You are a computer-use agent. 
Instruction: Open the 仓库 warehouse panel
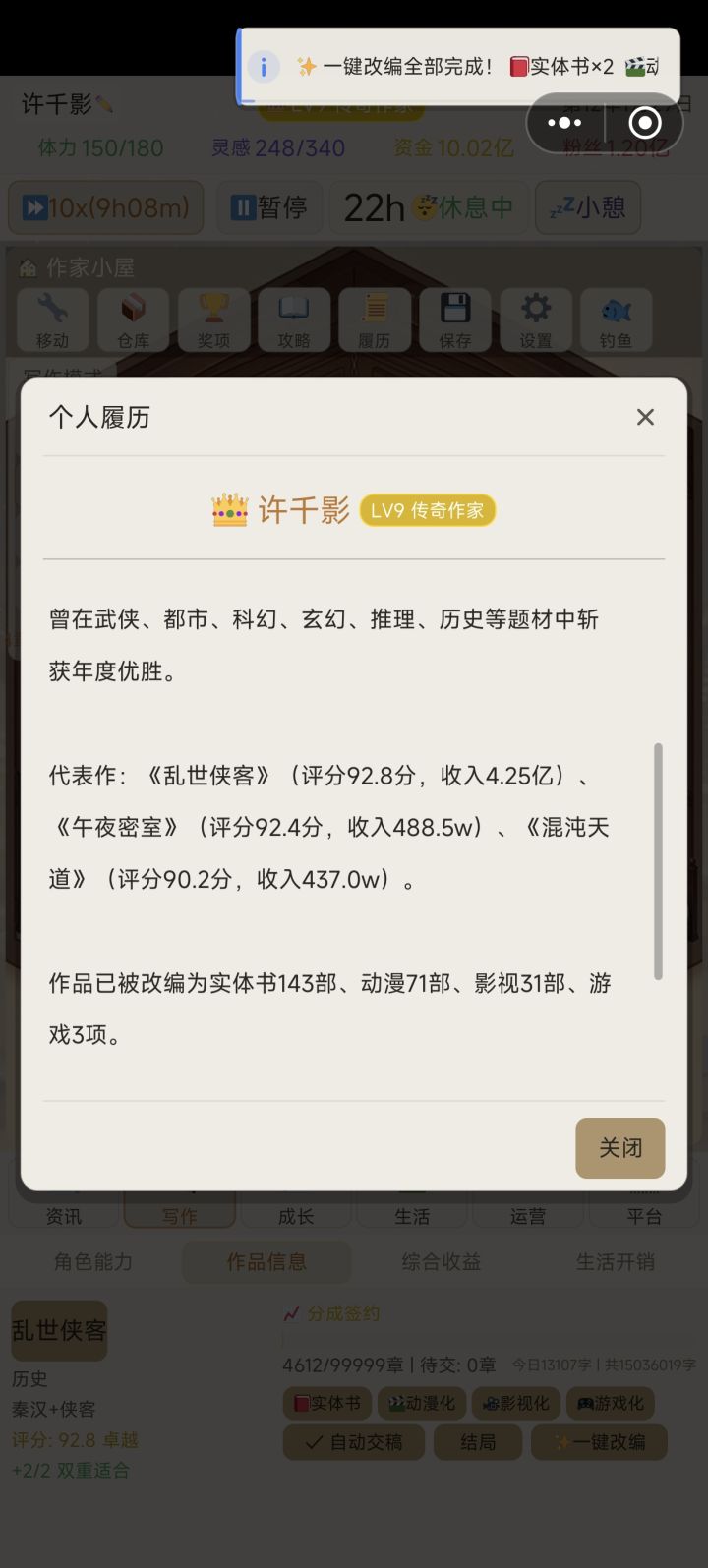pyautogui.click(x=134, y=319)
